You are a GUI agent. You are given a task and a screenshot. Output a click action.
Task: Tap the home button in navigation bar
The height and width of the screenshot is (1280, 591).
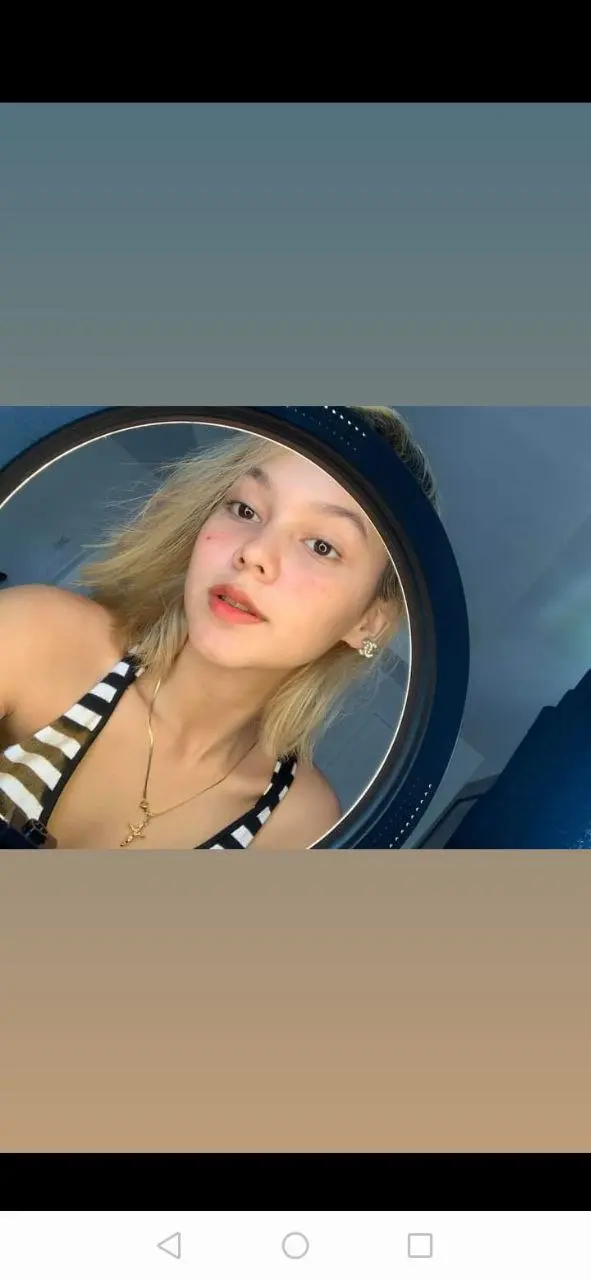(295, 1245)
